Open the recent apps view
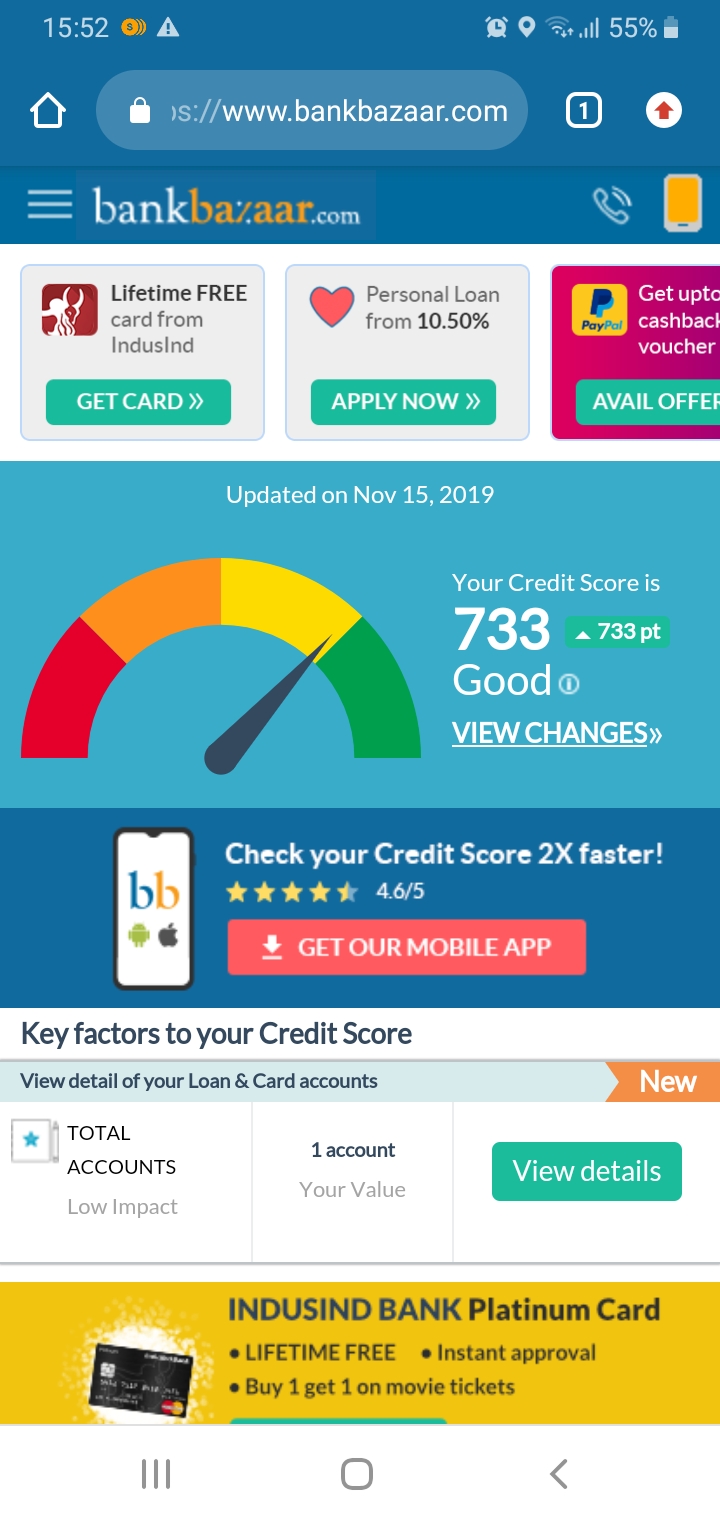The height and width of the screenshot is (1520, 720). (x=156, y=1473)
